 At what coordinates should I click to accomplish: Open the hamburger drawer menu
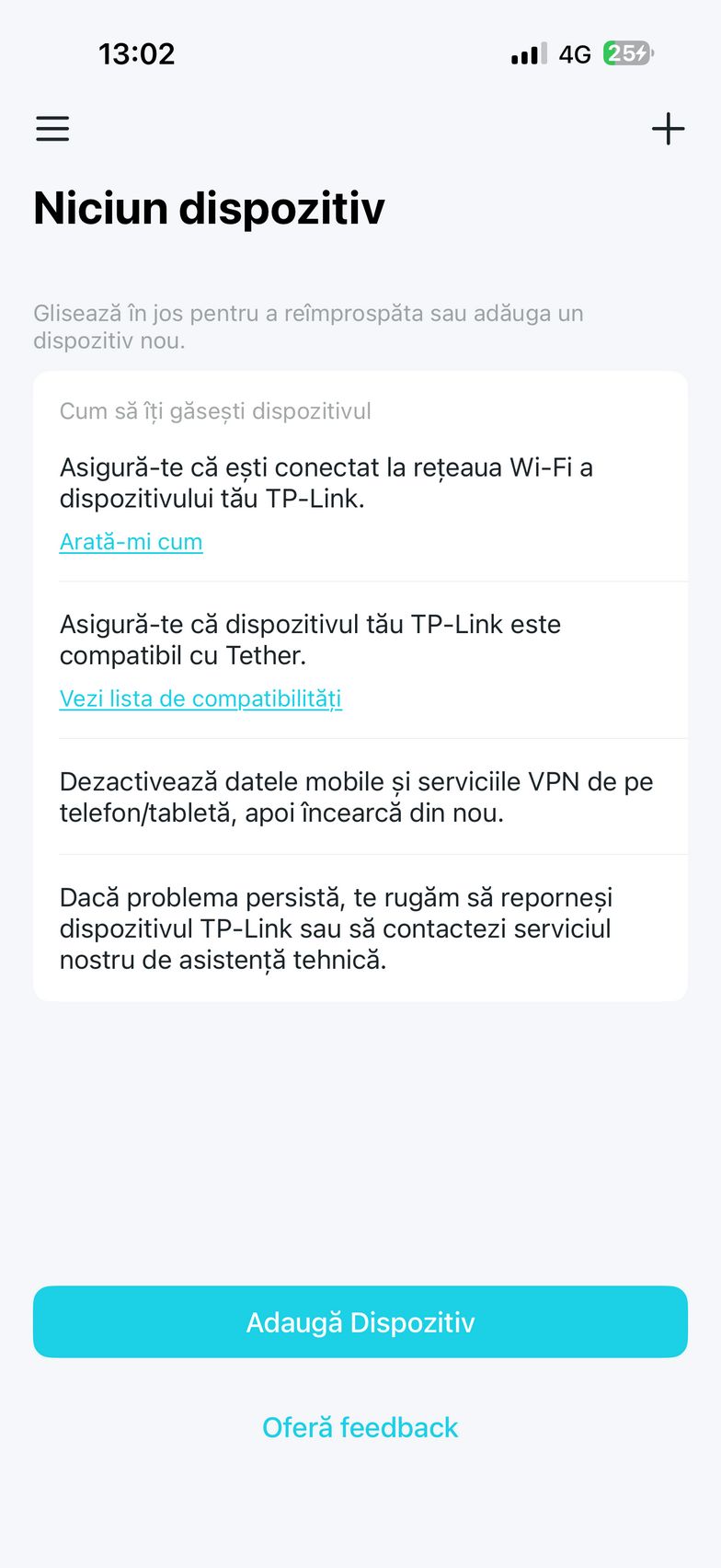[x=52, y=129]
